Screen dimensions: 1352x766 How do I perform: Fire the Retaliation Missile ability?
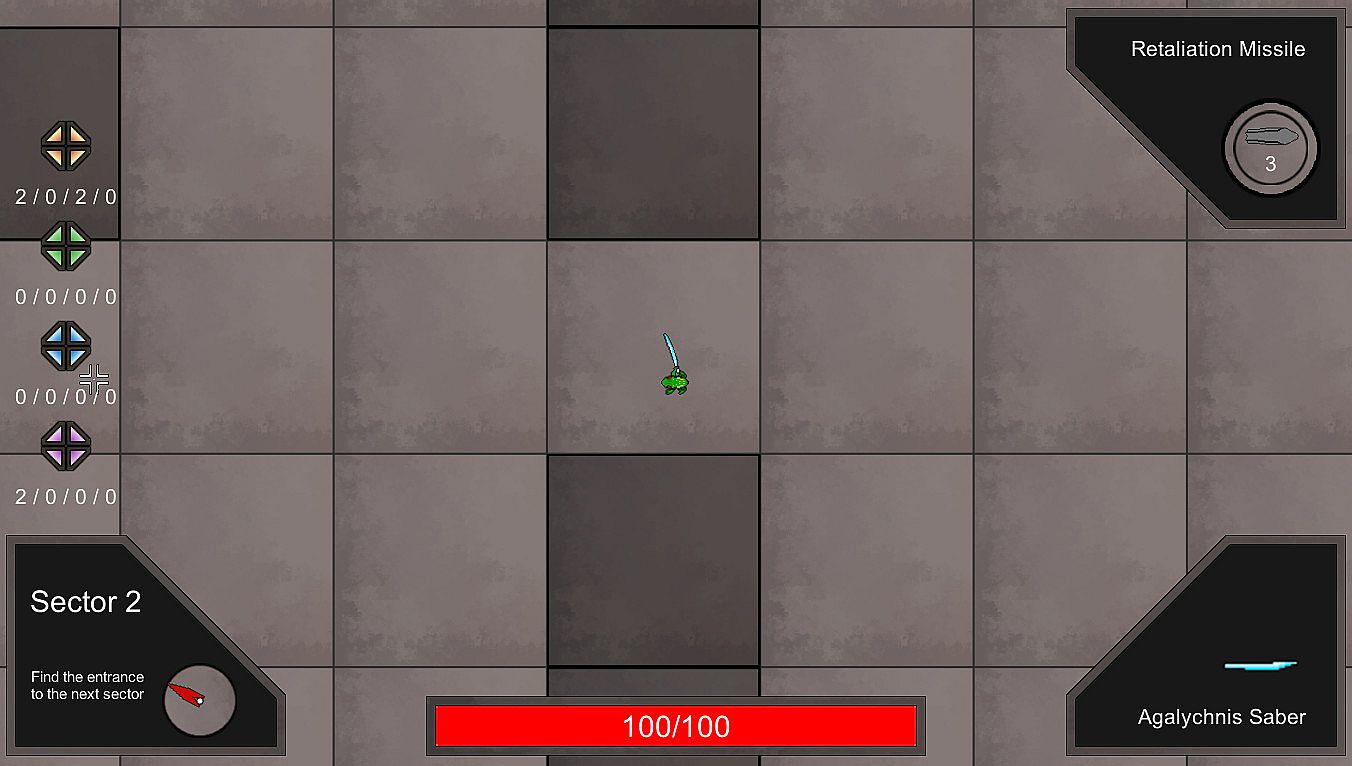pyautogui.click(x=1270, y=148)
